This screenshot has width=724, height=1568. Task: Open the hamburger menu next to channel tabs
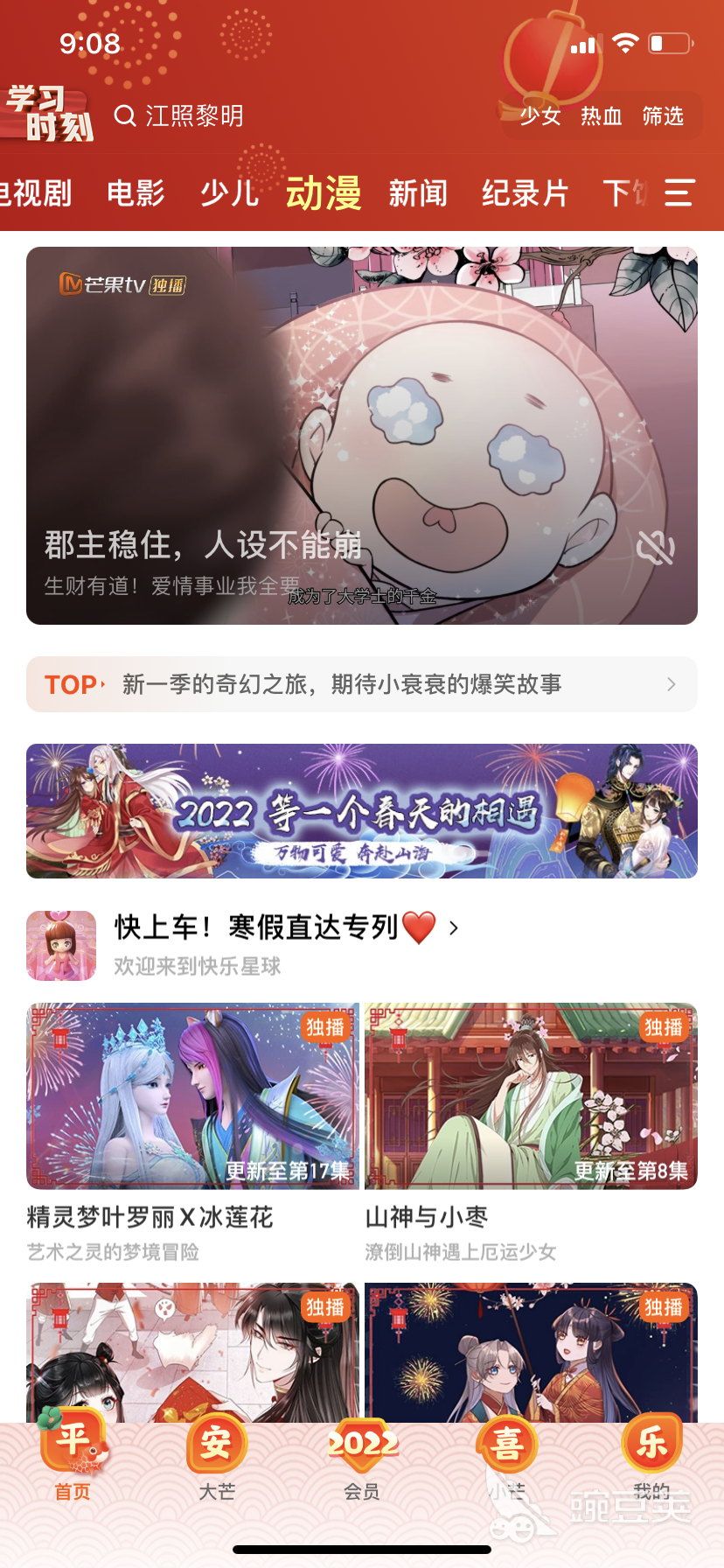(678, 192)
